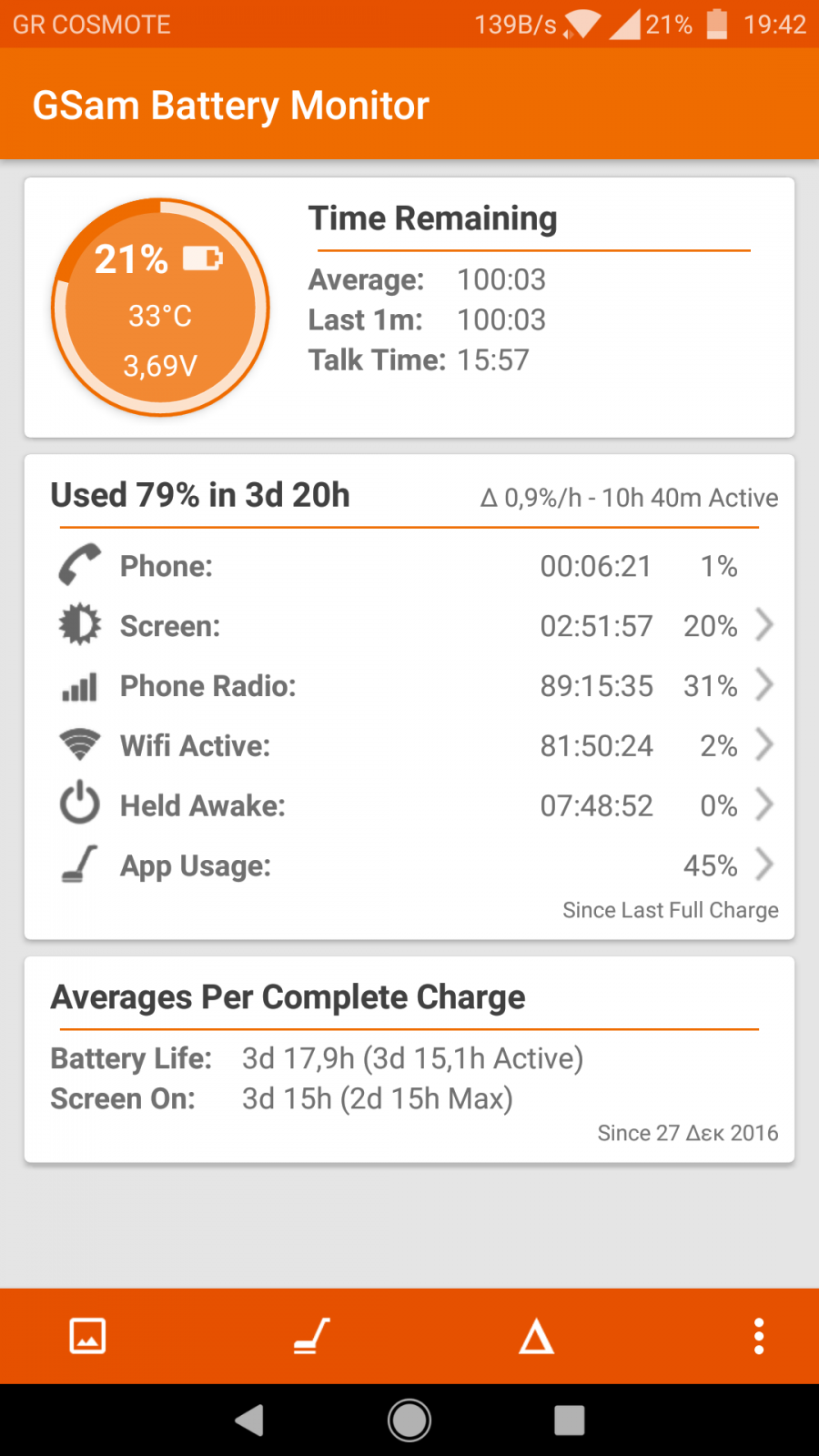Viewport: 819px width, 1456px height.
Task: Open recent apps from the navigation bar
Action: [x=570, y=1421]
